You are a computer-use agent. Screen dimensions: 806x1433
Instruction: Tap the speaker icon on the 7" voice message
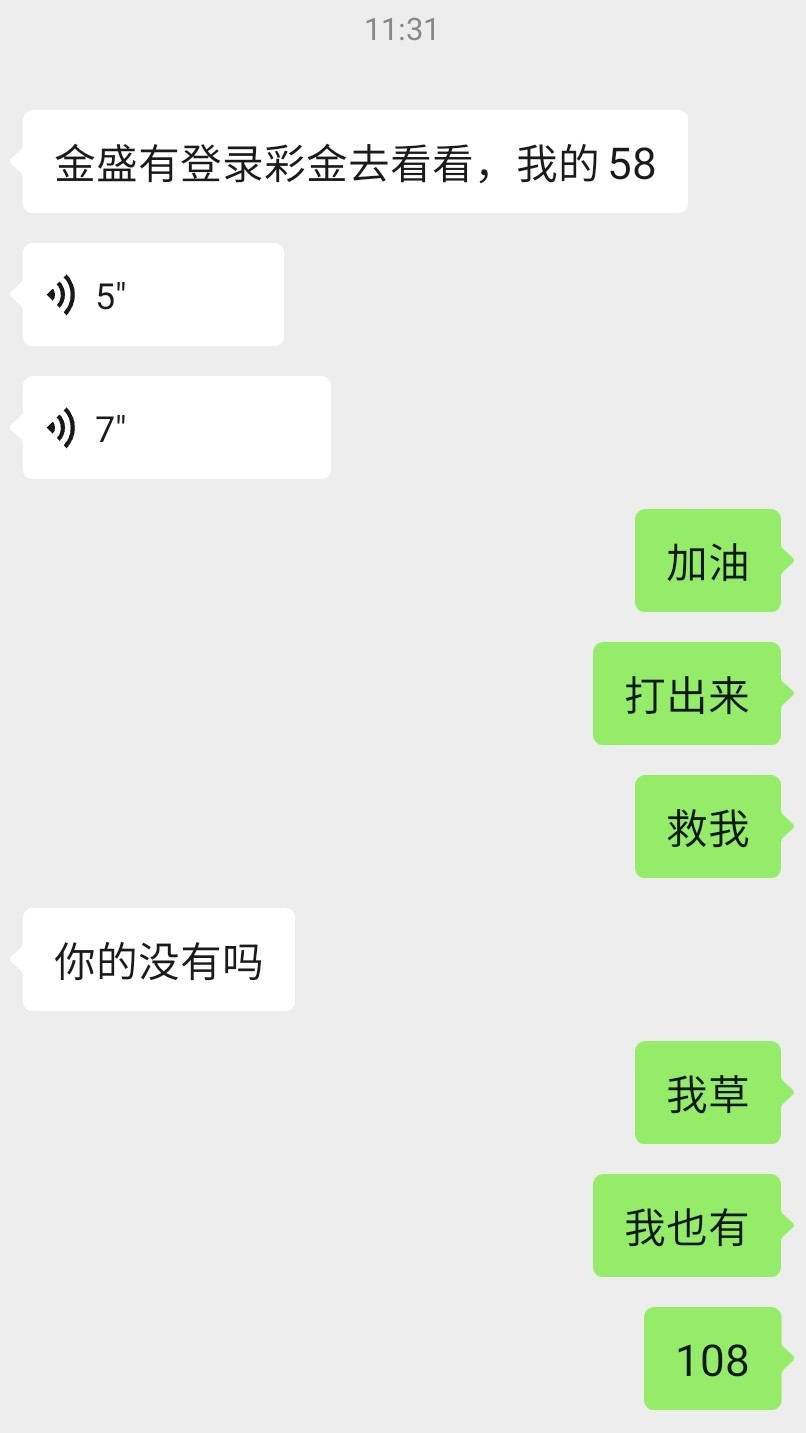coord(62,427)
